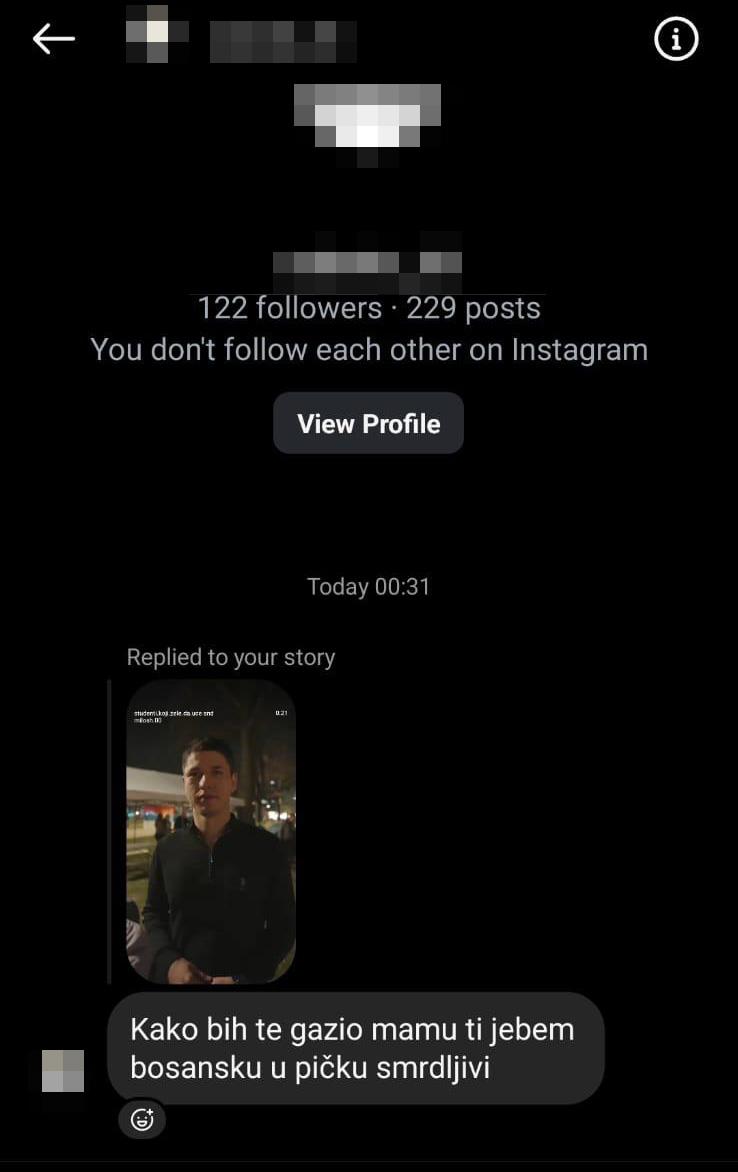Tap the View Profile button
The width and height of the screenshot is (738, 1172).
click(x=368, y=423)
